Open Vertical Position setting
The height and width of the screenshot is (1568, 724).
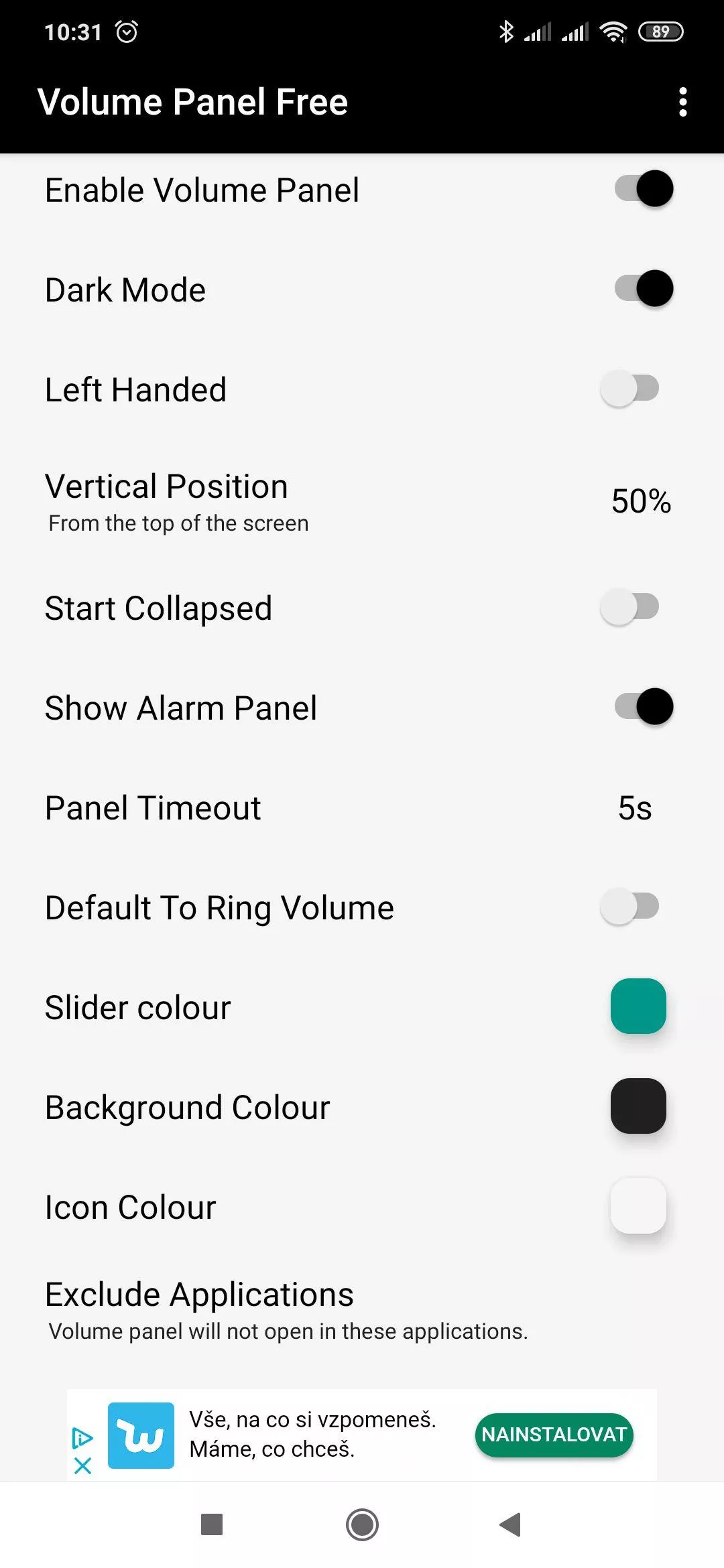(x=362, y=501)
